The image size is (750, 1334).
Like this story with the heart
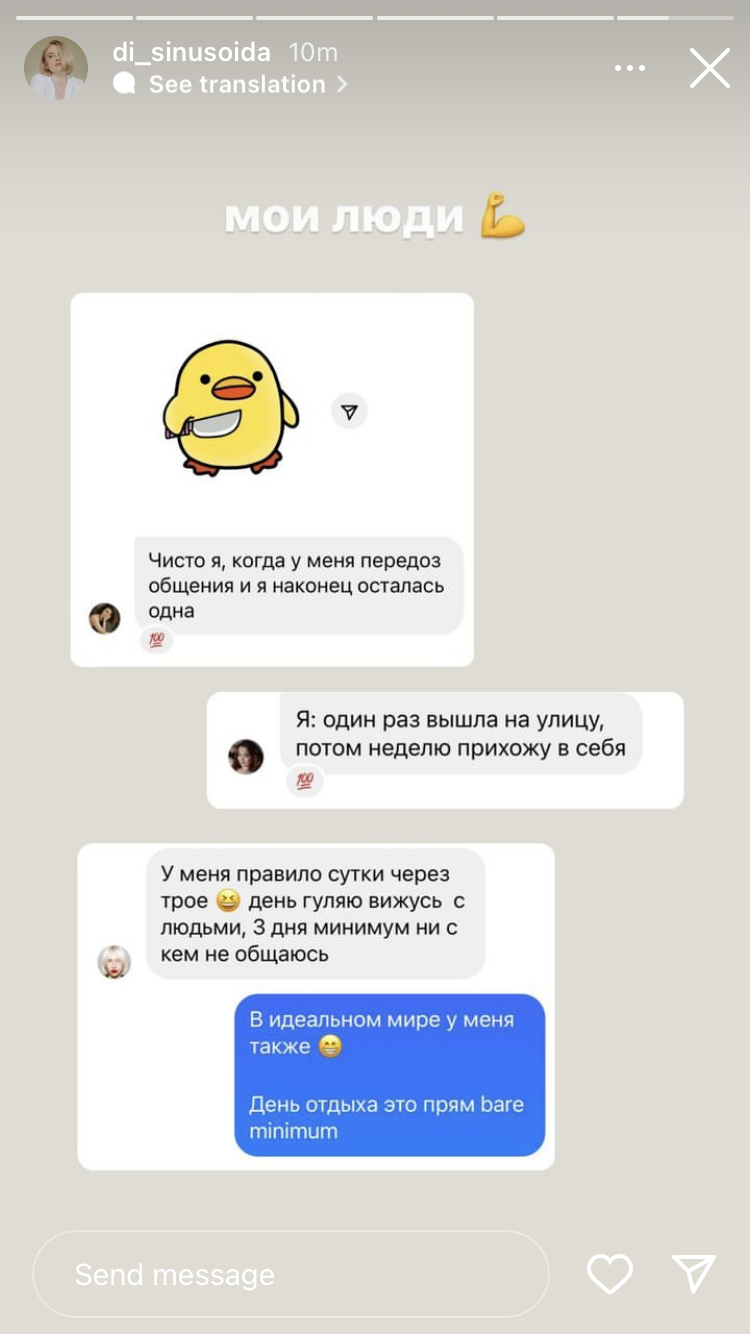coord(610,1274)
